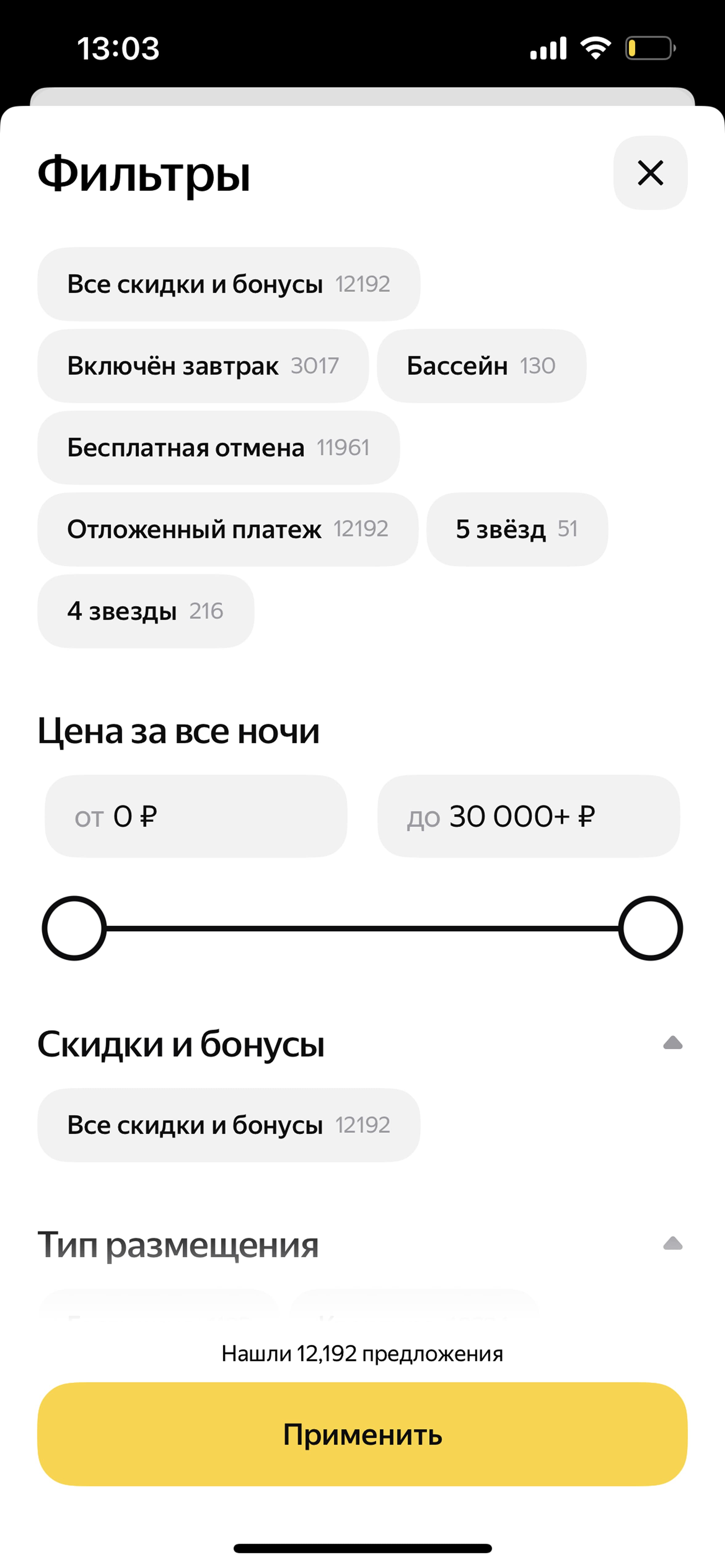This screenshot has width=725, height=1568.
Task: Enable the Включён завтрак filter
Action: [x=203, y=366]
